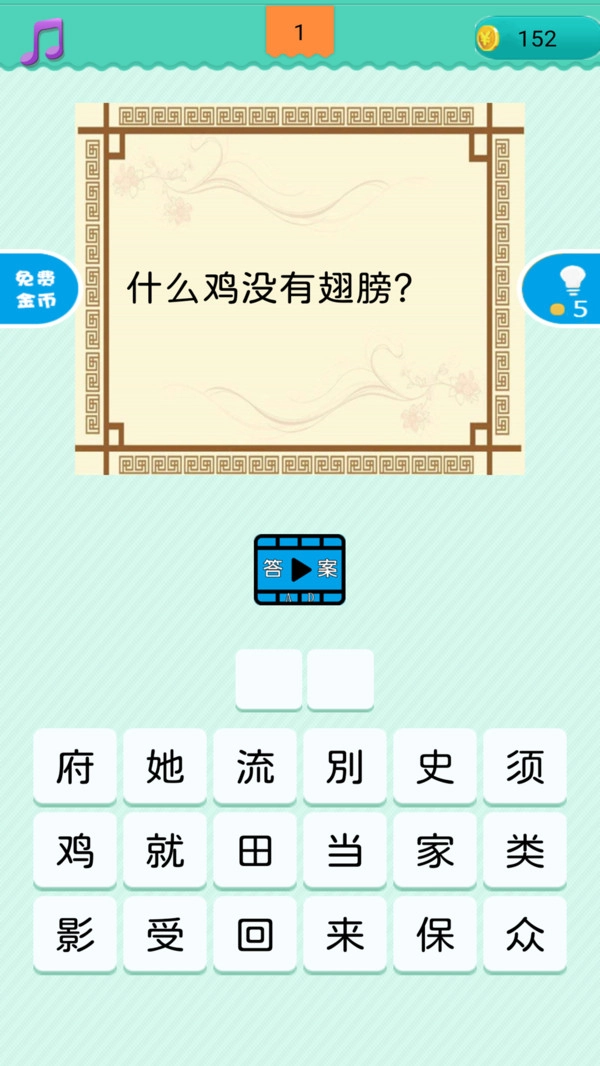Choose the character 回

[x=255, y=935]
